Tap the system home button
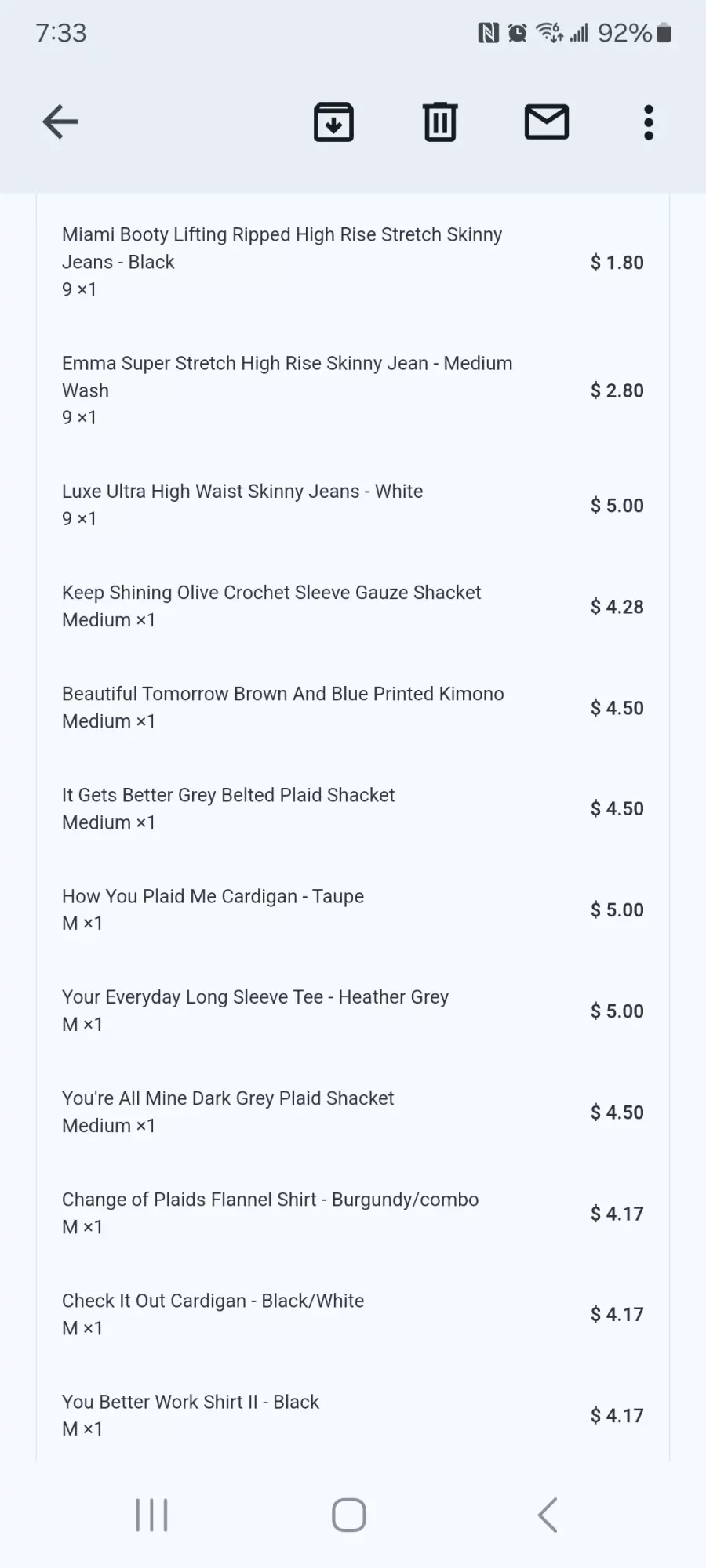This screenshot has height=1568, width=706. tap(349, 1515)
